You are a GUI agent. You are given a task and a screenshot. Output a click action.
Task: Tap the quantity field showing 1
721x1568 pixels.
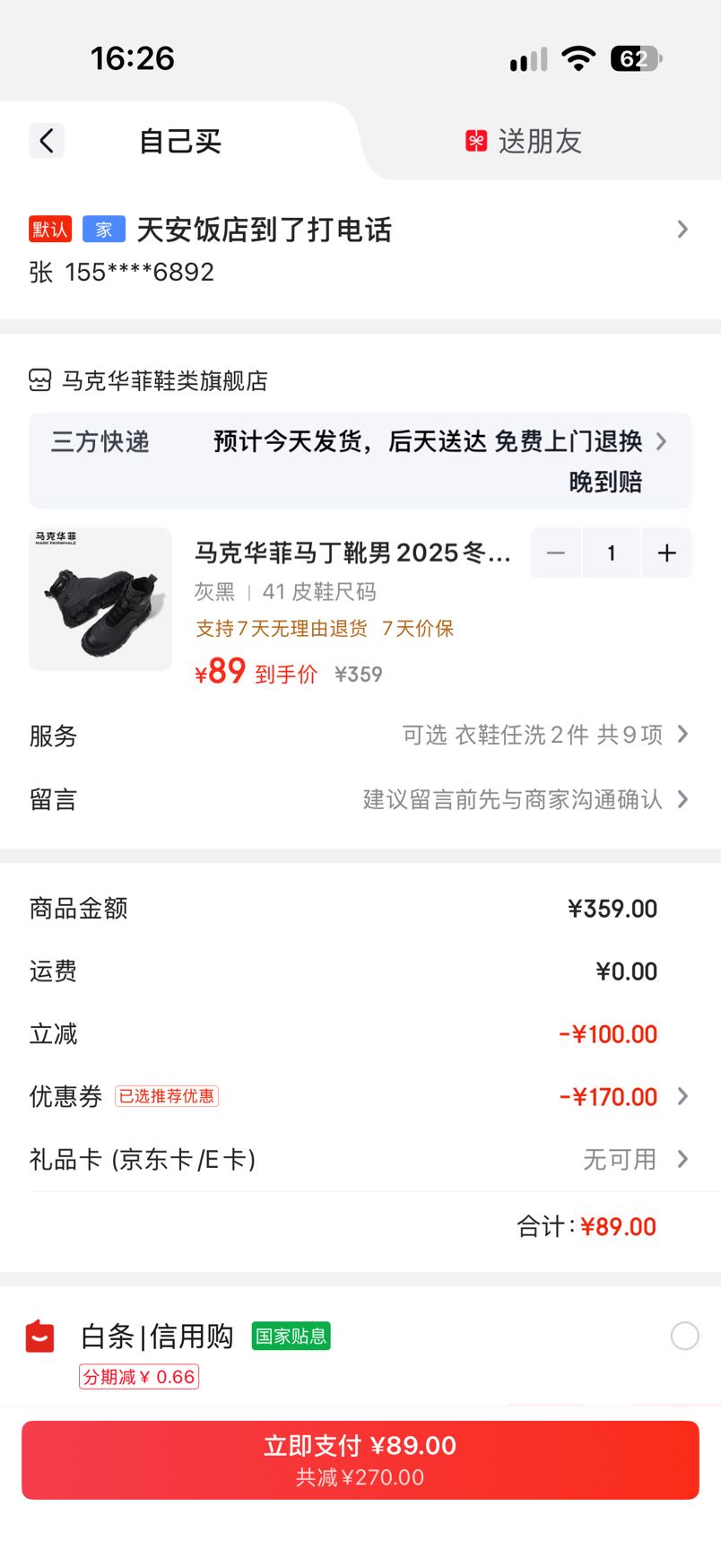[x=612, y=553]
